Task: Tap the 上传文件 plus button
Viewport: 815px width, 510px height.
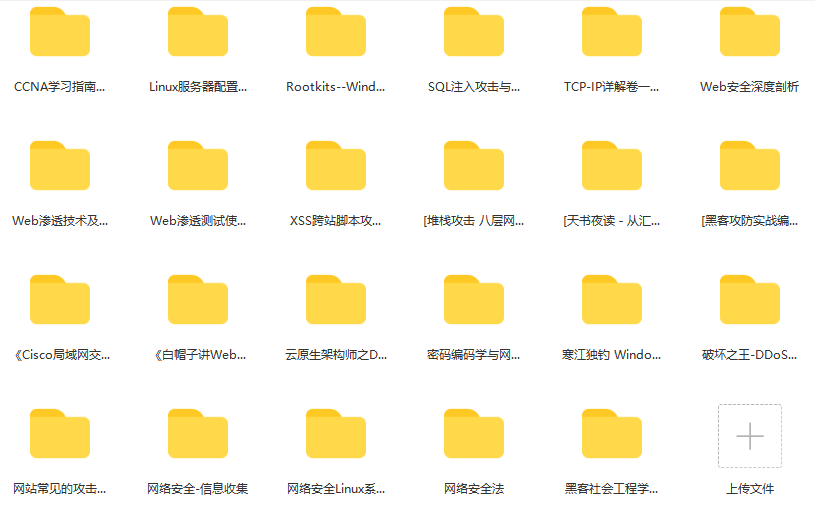Action: click(x=750, y=436)
